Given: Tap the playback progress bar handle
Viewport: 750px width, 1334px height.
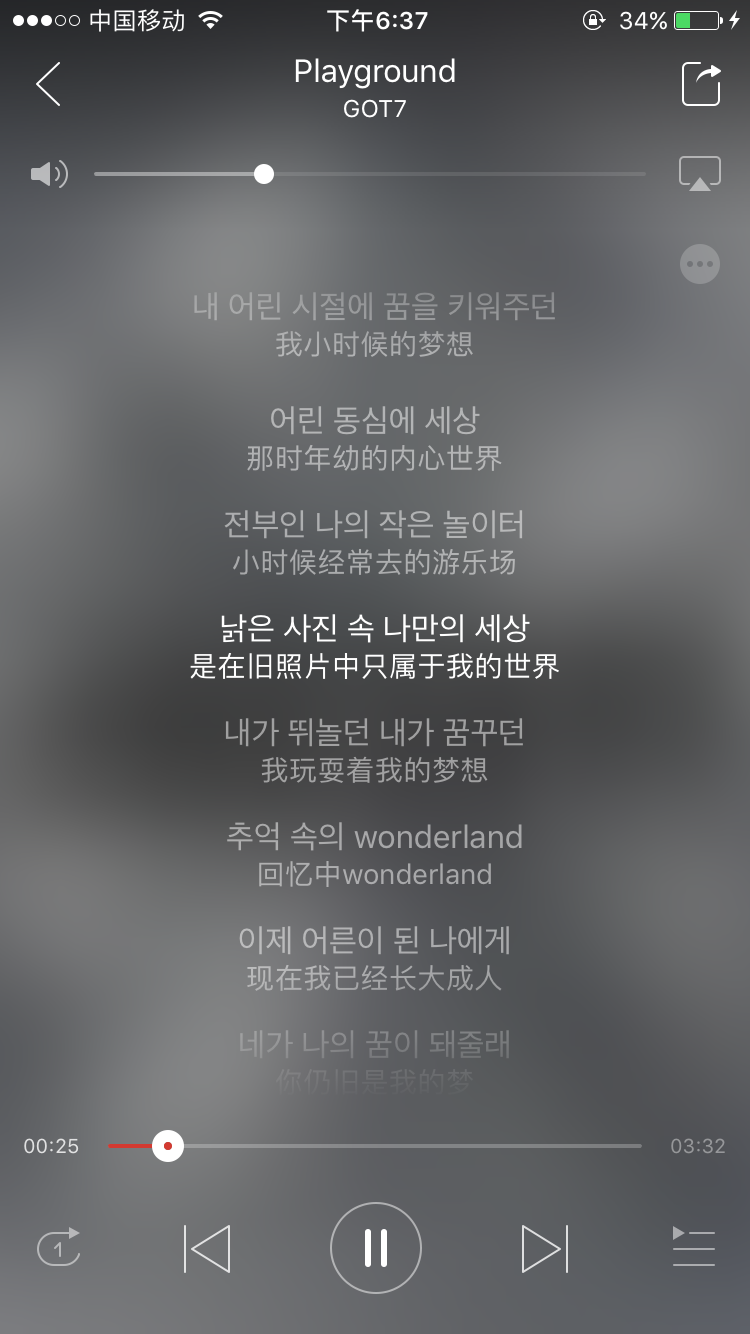Looking at the screenshot, I should tap(168, 1146).
